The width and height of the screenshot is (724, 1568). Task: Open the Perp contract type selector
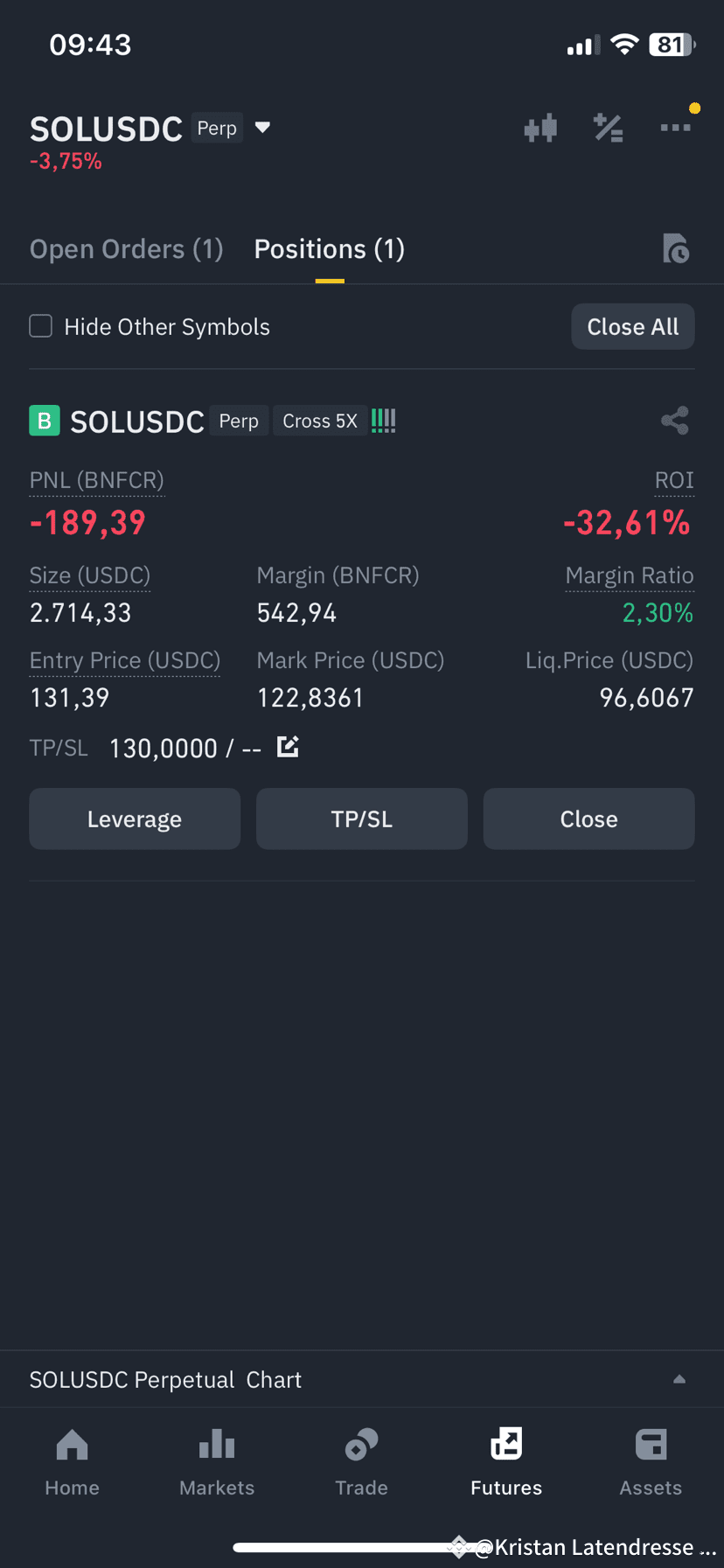[x=216, y=128]
